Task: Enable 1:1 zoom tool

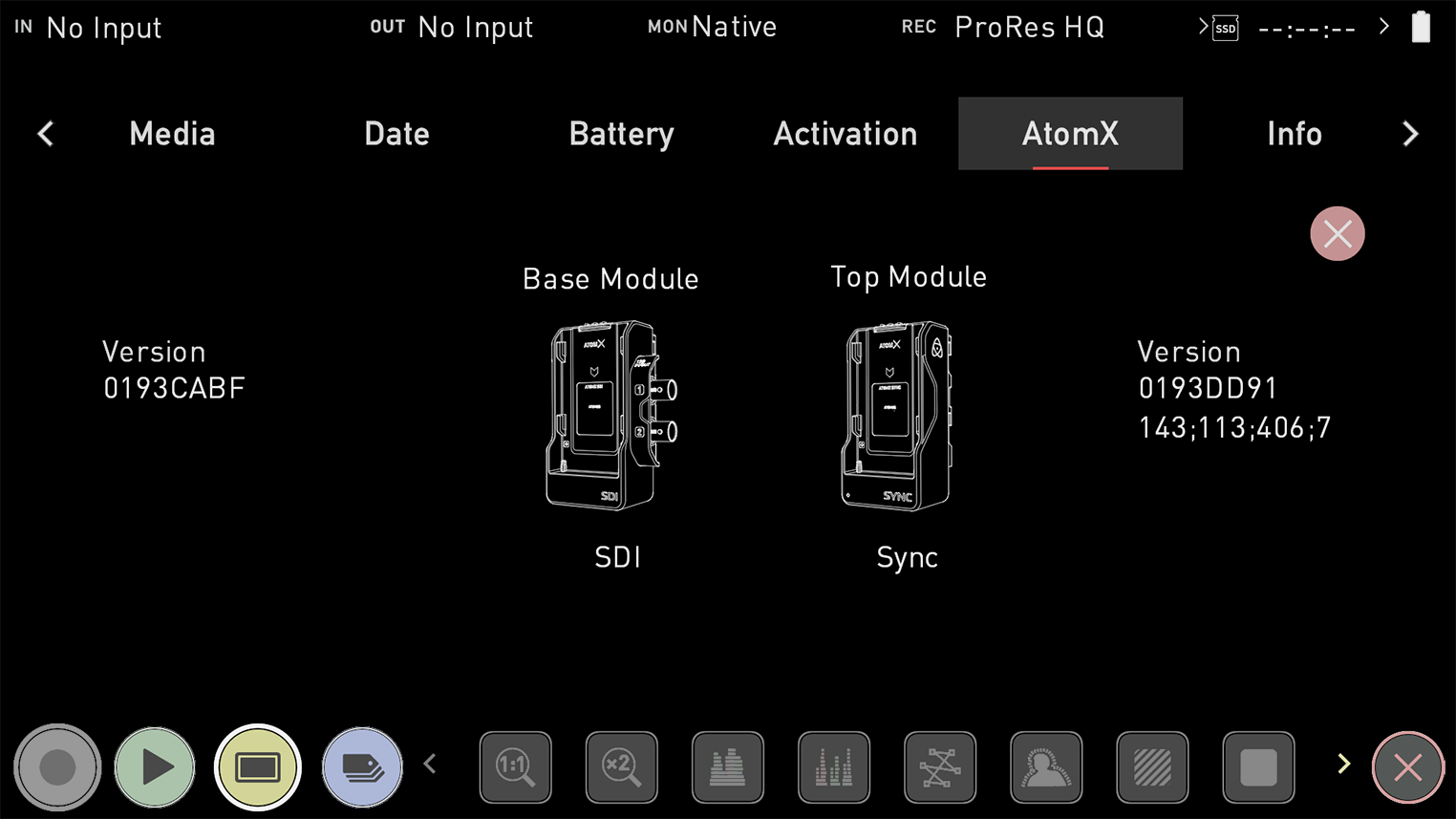Action: coord(516,766)
